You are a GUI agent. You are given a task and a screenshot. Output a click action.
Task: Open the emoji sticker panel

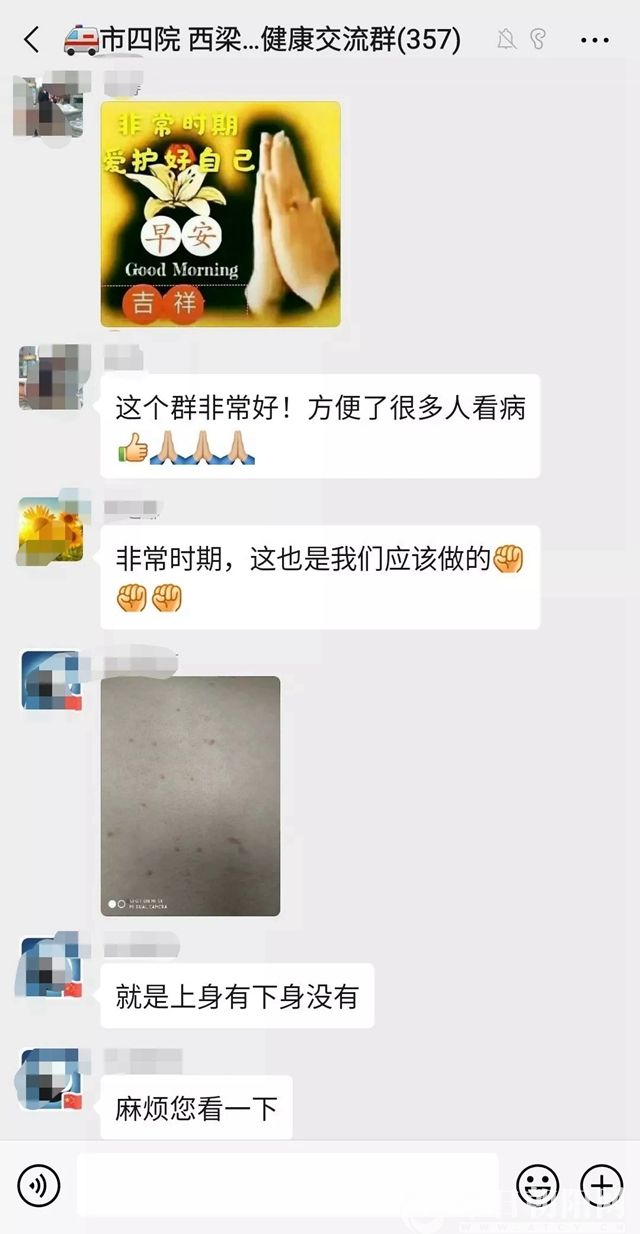point(537,1186)
